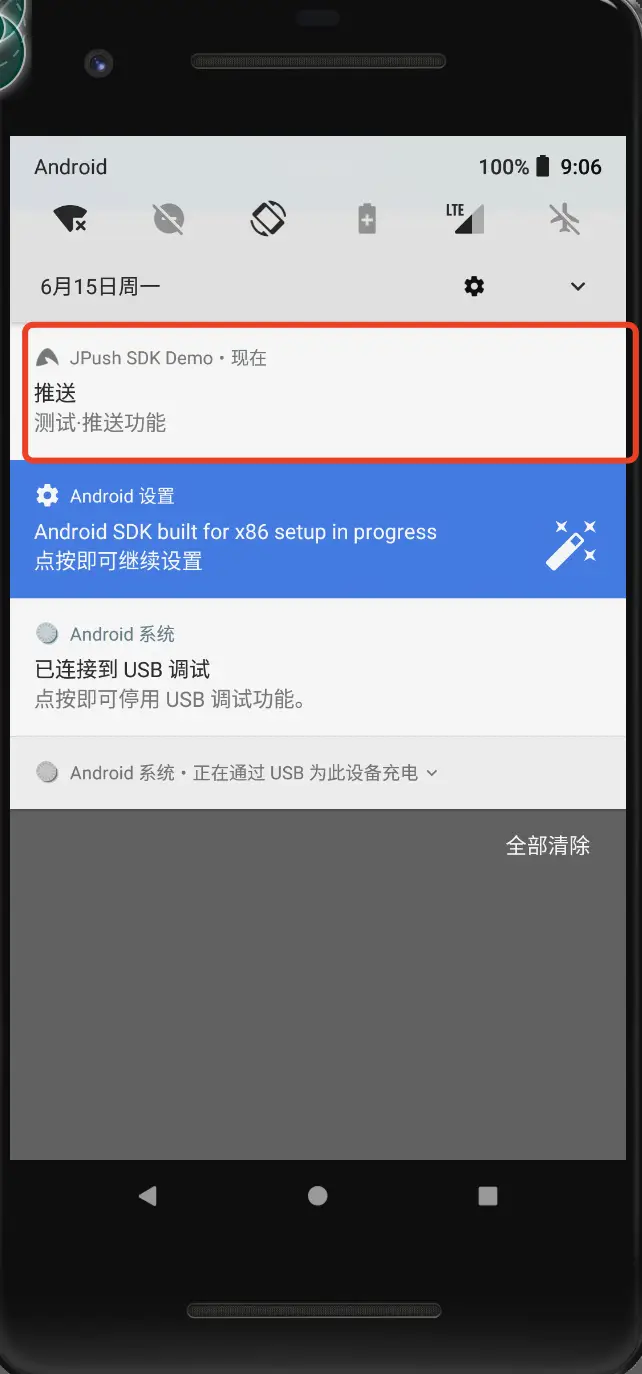Toggle Do Not Disturb quick setting
The height and width of the screenshot is (1374, 642).
point(169,218)
